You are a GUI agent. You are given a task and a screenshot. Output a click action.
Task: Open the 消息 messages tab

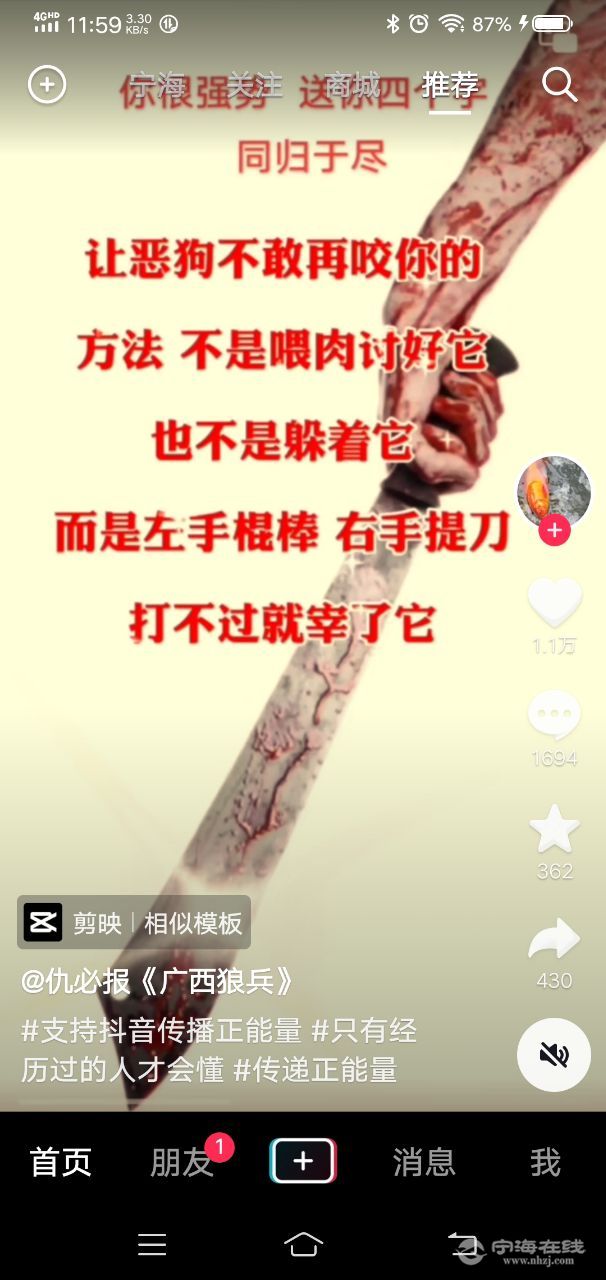click(x=424, y=1162)
